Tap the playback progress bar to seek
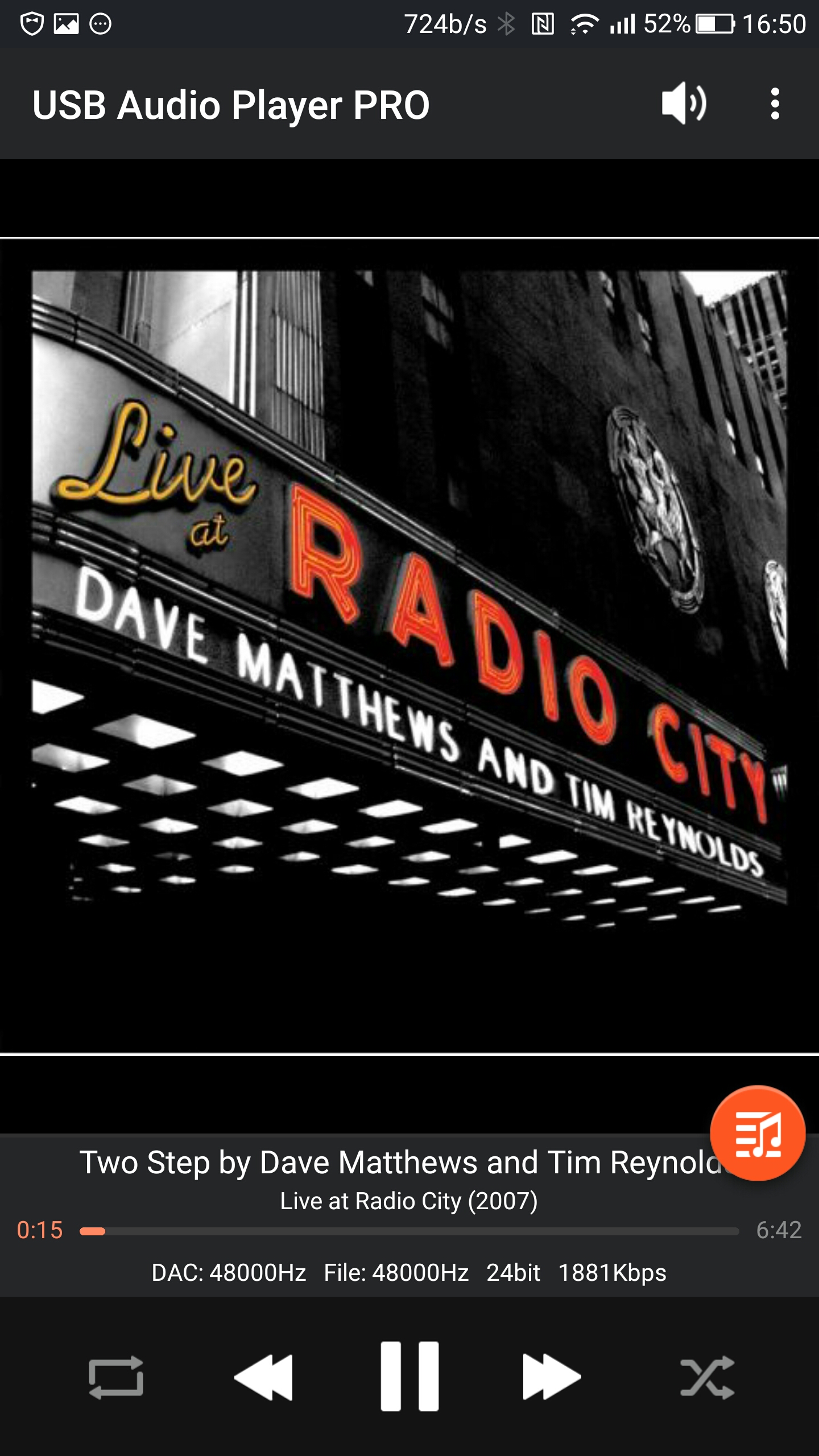 click(409, 1231)
